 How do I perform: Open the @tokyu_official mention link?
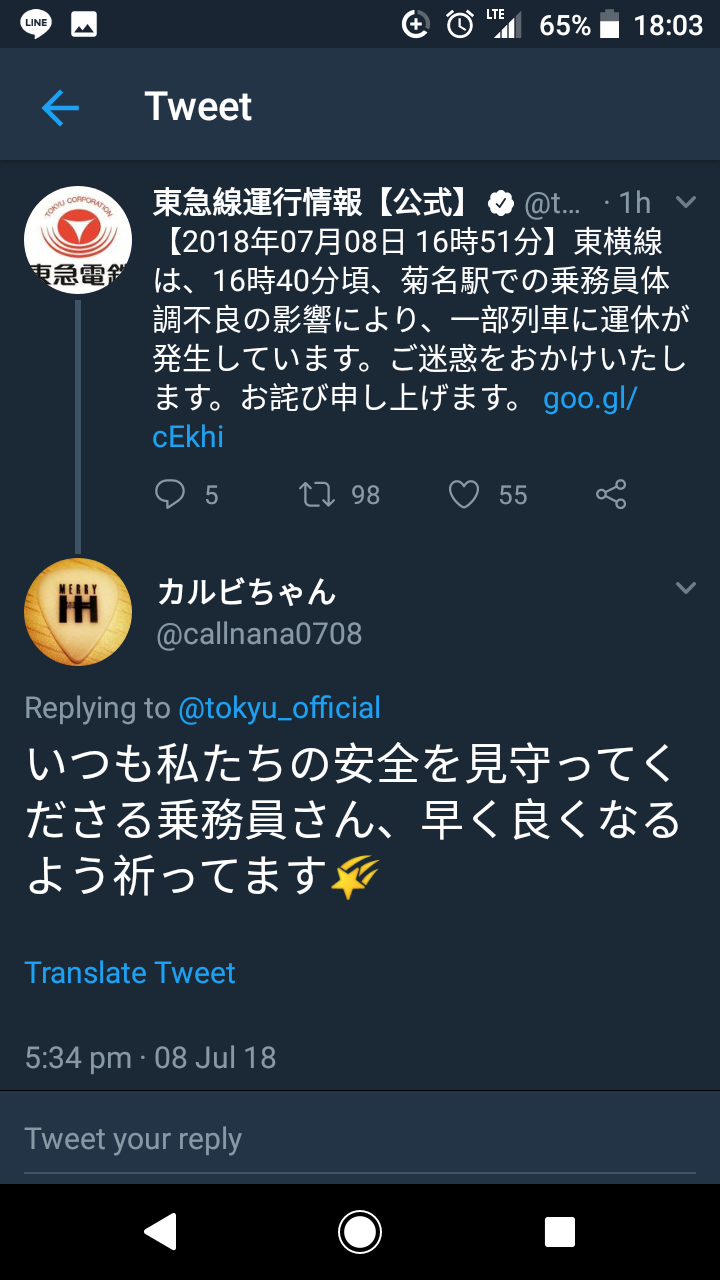[x=279, y=708]
